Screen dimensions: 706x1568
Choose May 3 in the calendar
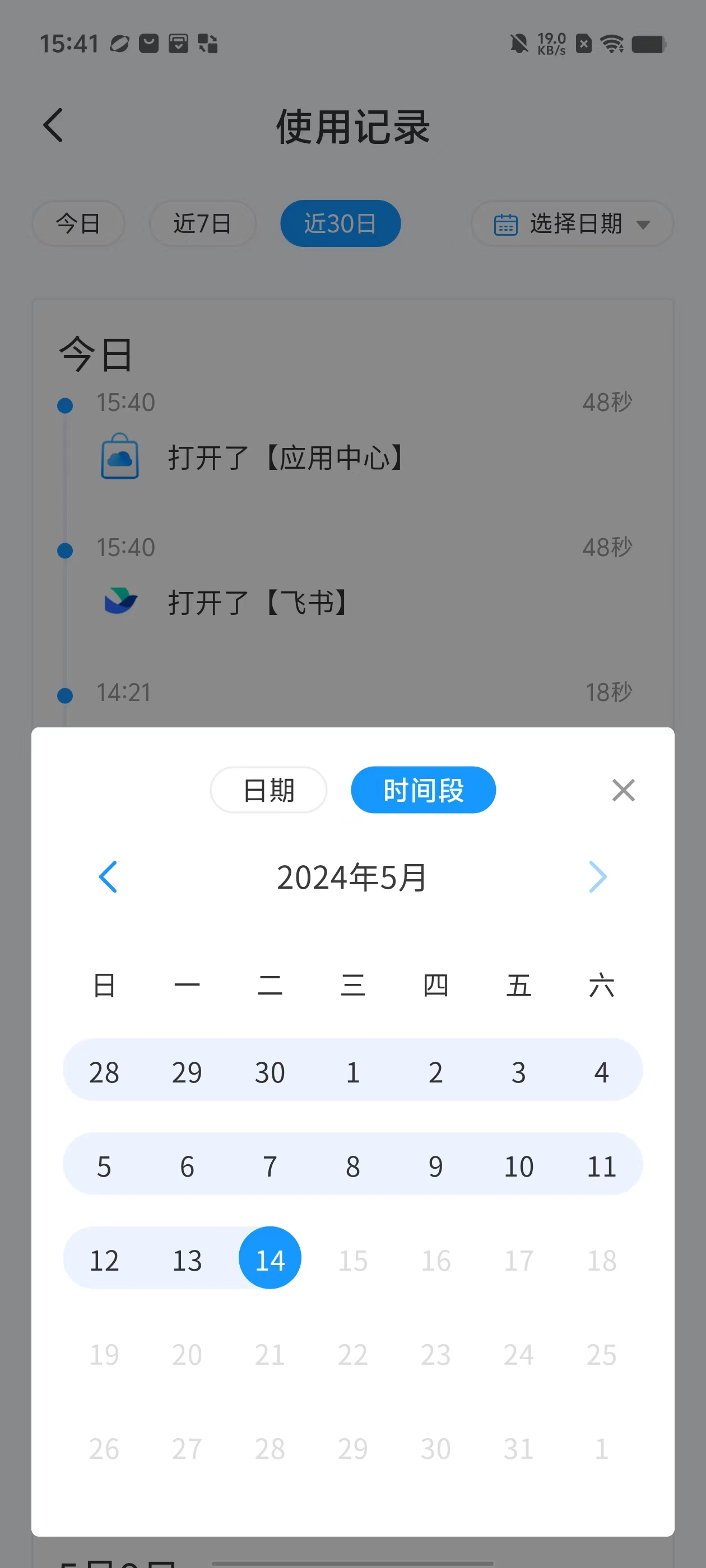click(518, 1072)
